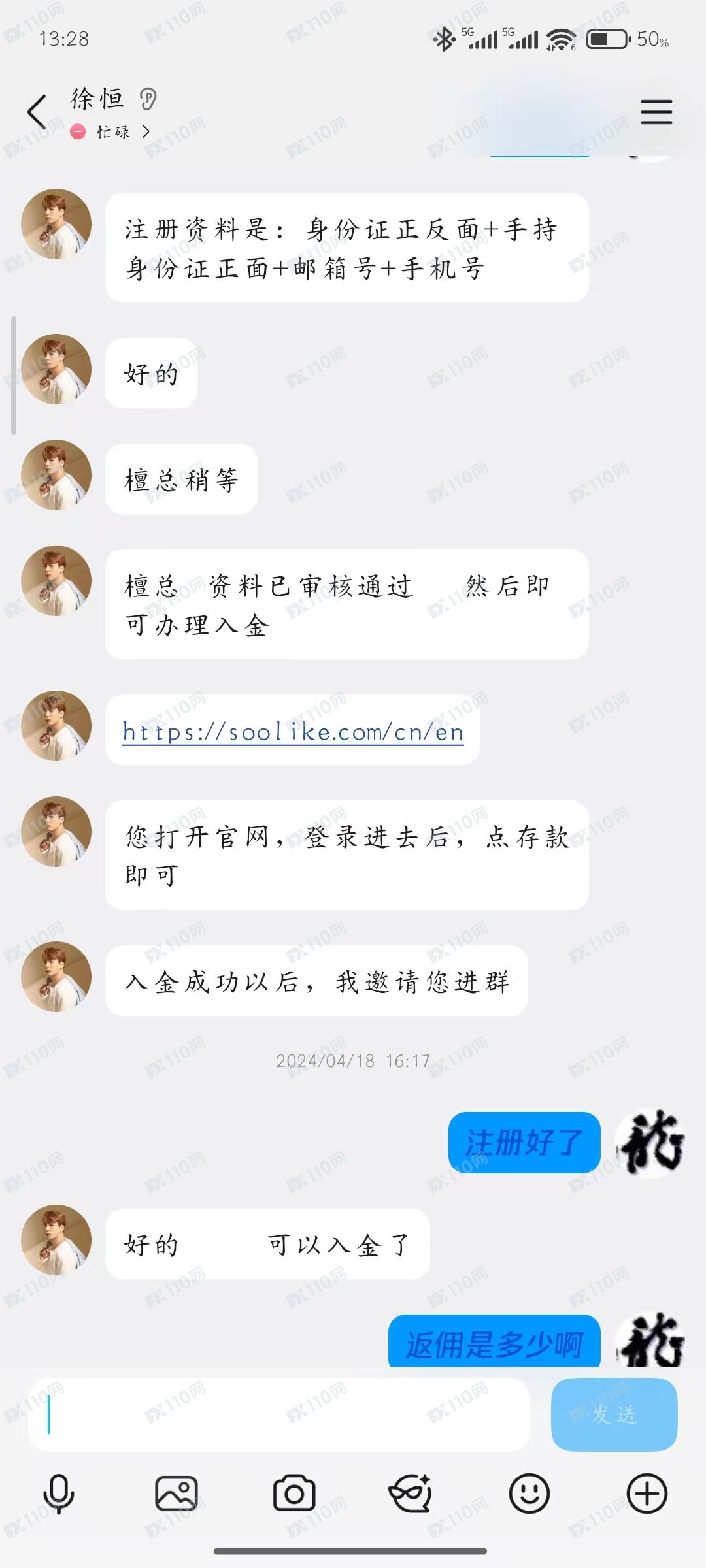Open the soolike.com link in the chat
706x1568 pixels.
[293, 732]
